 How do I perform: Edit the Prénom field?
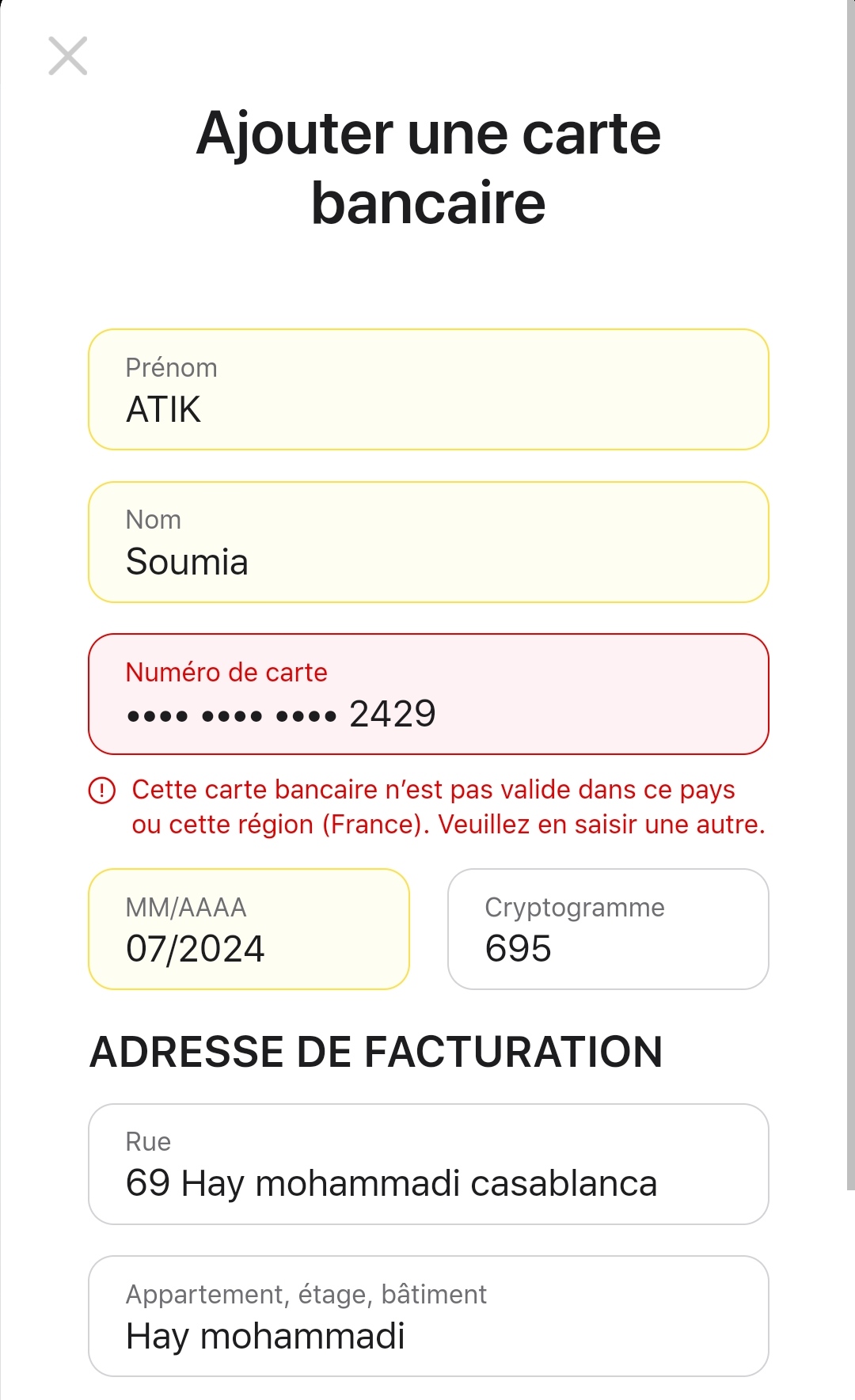427,390
